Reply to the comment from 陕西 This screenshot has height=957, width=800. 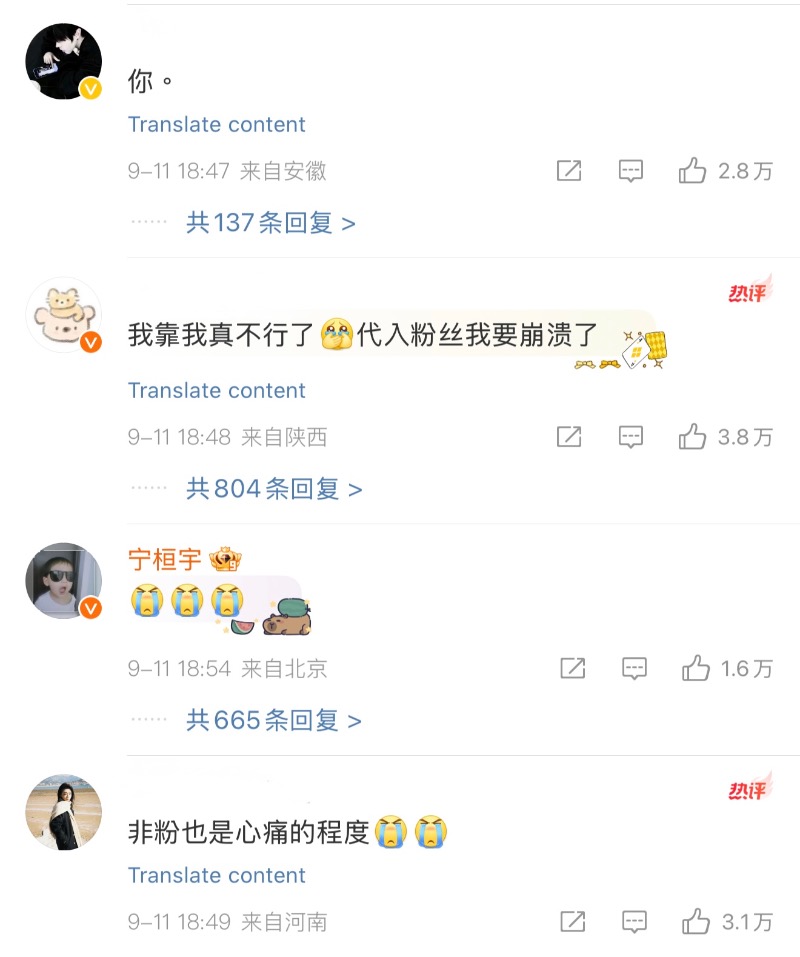[x=630, y=437]
